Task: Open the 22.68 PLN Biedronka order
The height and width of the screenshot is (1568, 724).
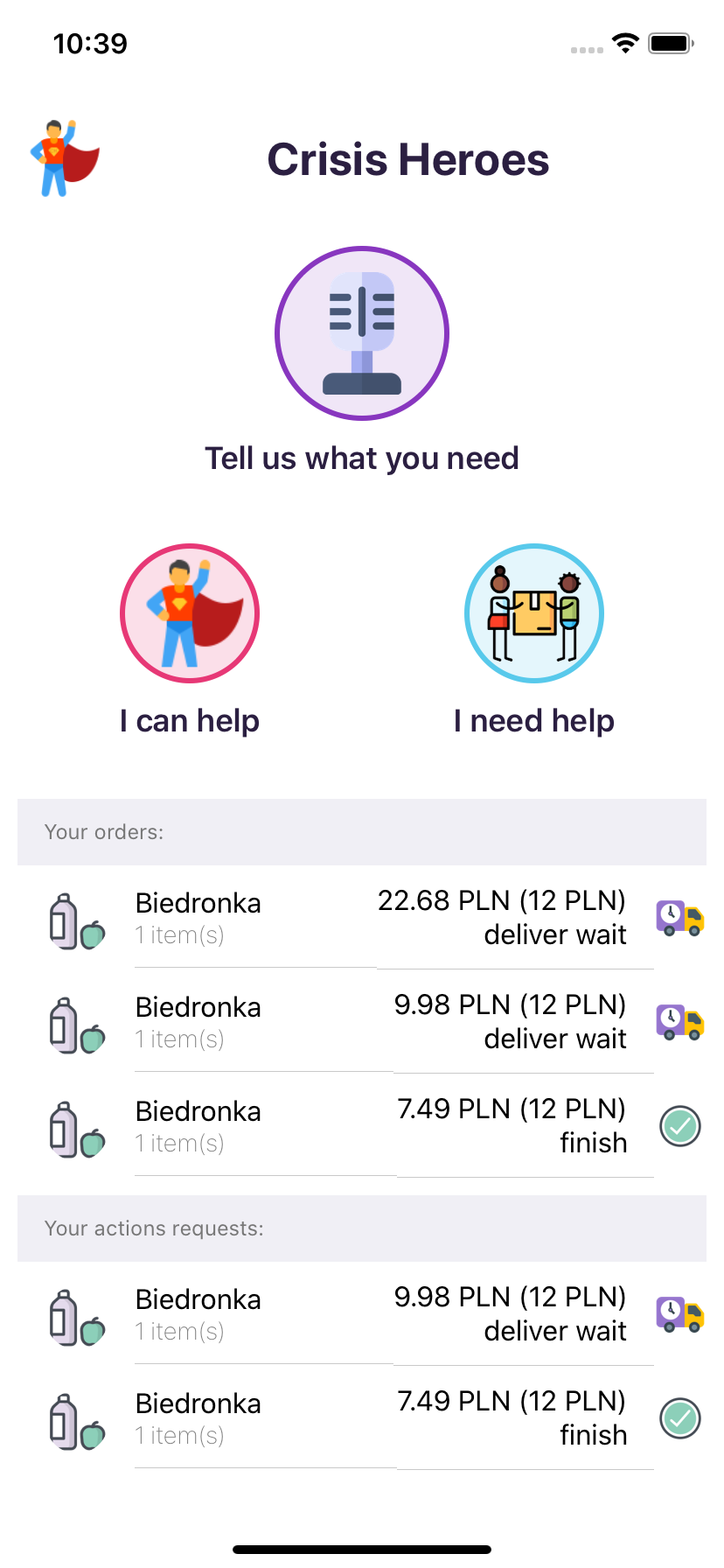Action: tap(362, 918)
